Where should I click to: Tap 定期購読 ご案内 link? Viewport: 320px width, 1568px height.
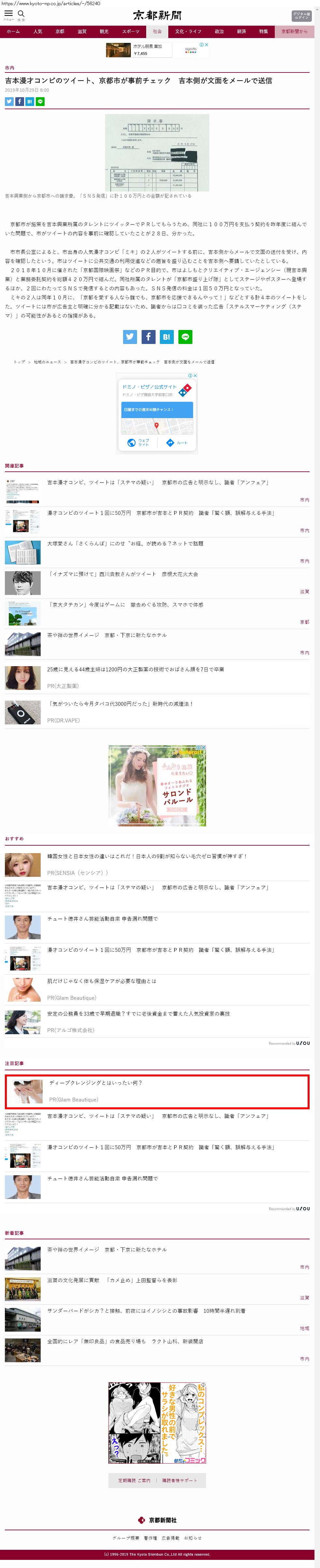pyautogui.click(x=134, y=1480)
